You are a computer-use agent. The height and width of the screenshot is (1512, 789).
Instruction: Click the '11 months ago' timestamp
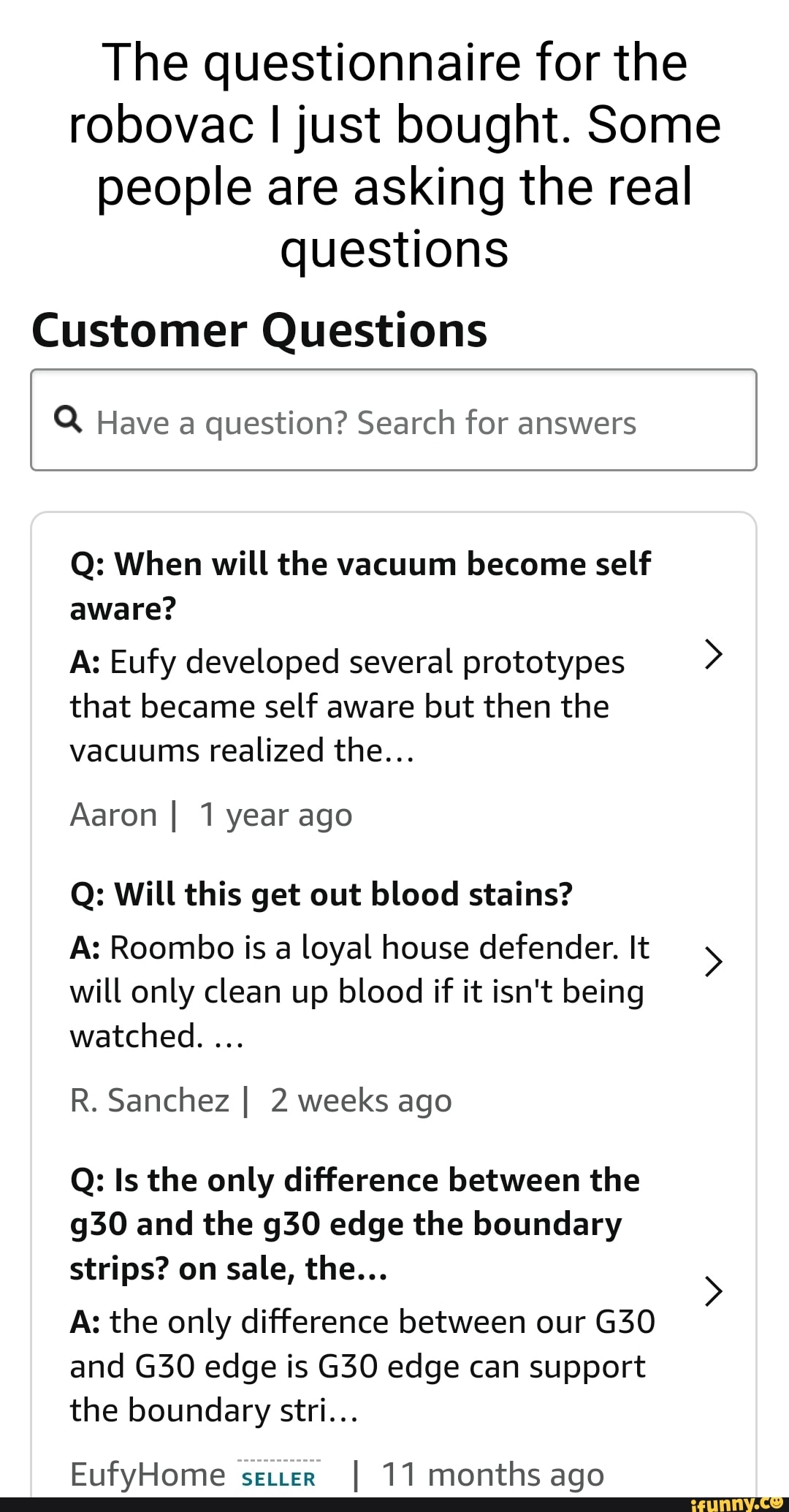pos(489,1474)
